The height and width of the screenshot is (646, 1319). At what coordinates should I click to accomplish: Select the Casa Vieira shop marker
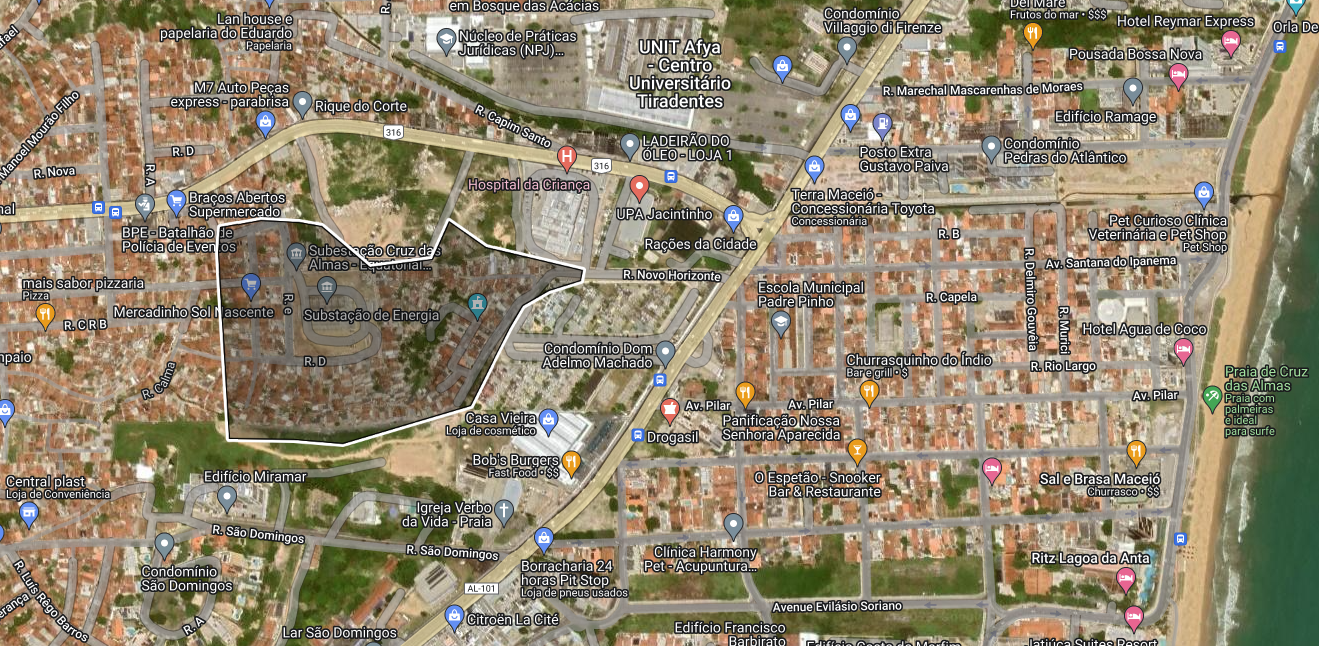pos(548,418)
